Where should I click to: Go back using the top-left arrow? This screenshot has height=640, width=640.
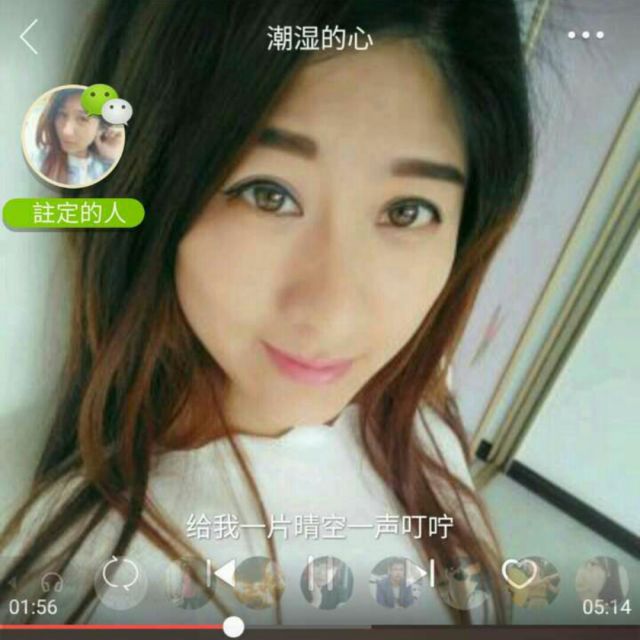point(29,38)
